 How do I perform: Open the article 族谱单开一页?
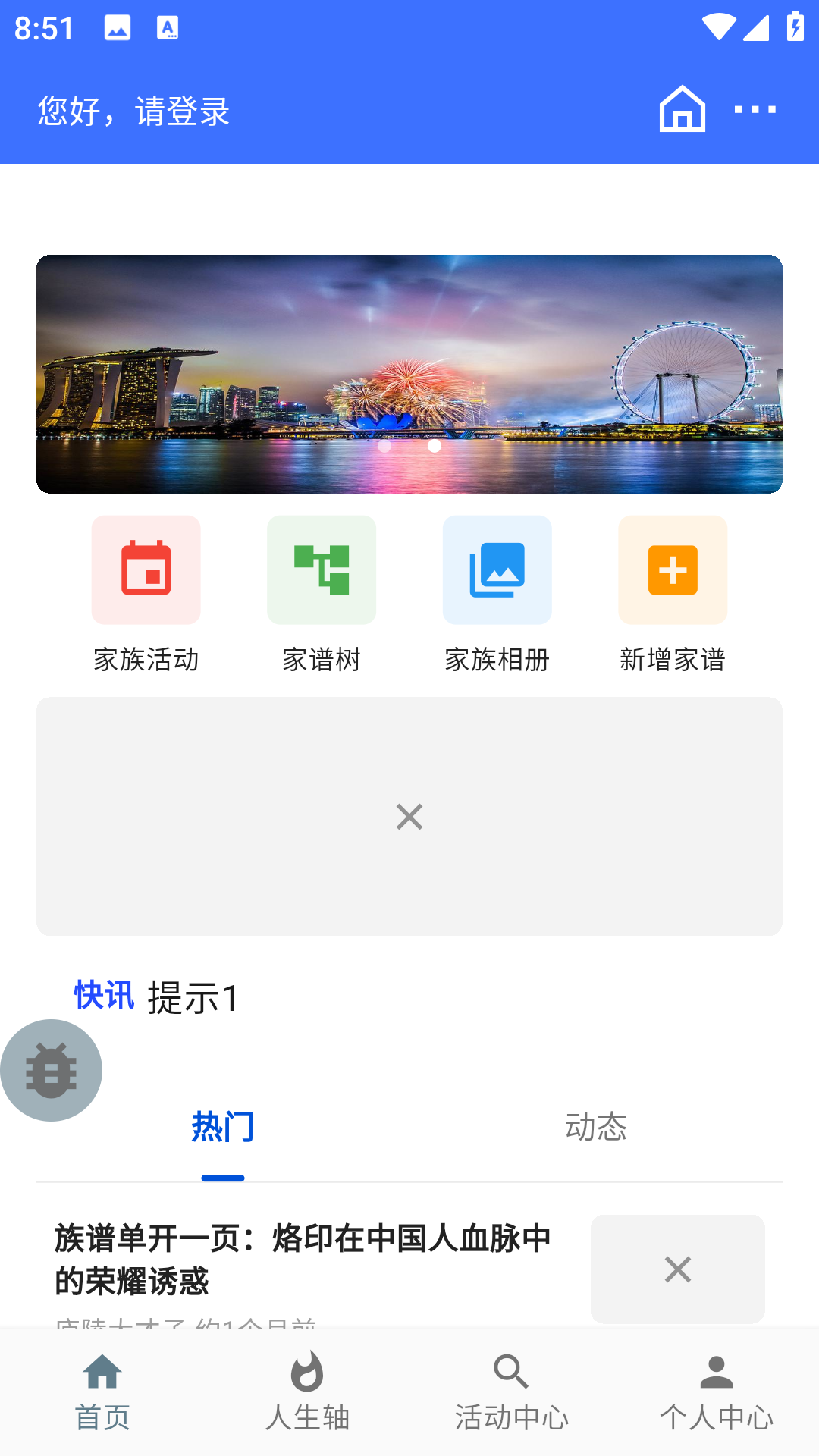[x=303, y=1259]
